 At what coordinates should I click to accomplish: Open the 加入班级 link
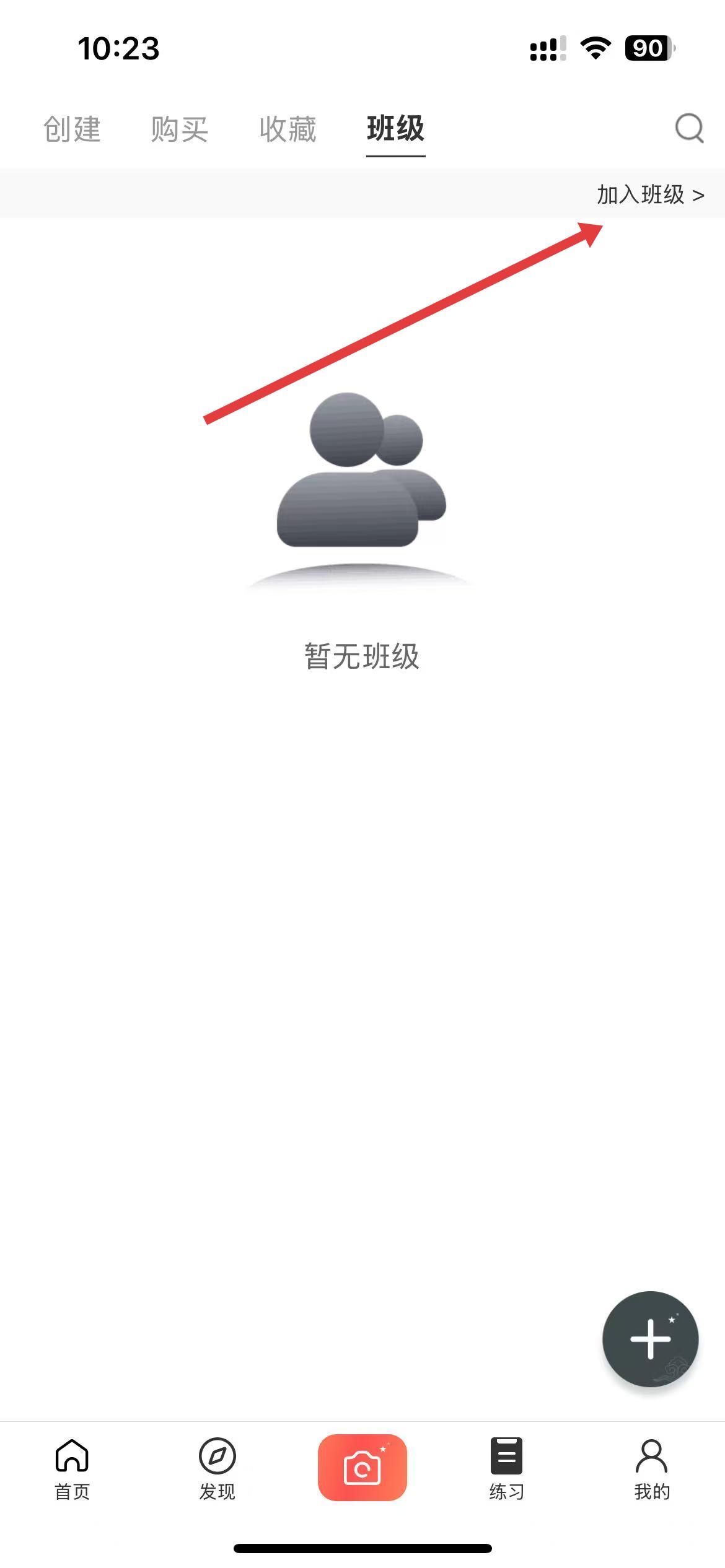coord(650,195)
